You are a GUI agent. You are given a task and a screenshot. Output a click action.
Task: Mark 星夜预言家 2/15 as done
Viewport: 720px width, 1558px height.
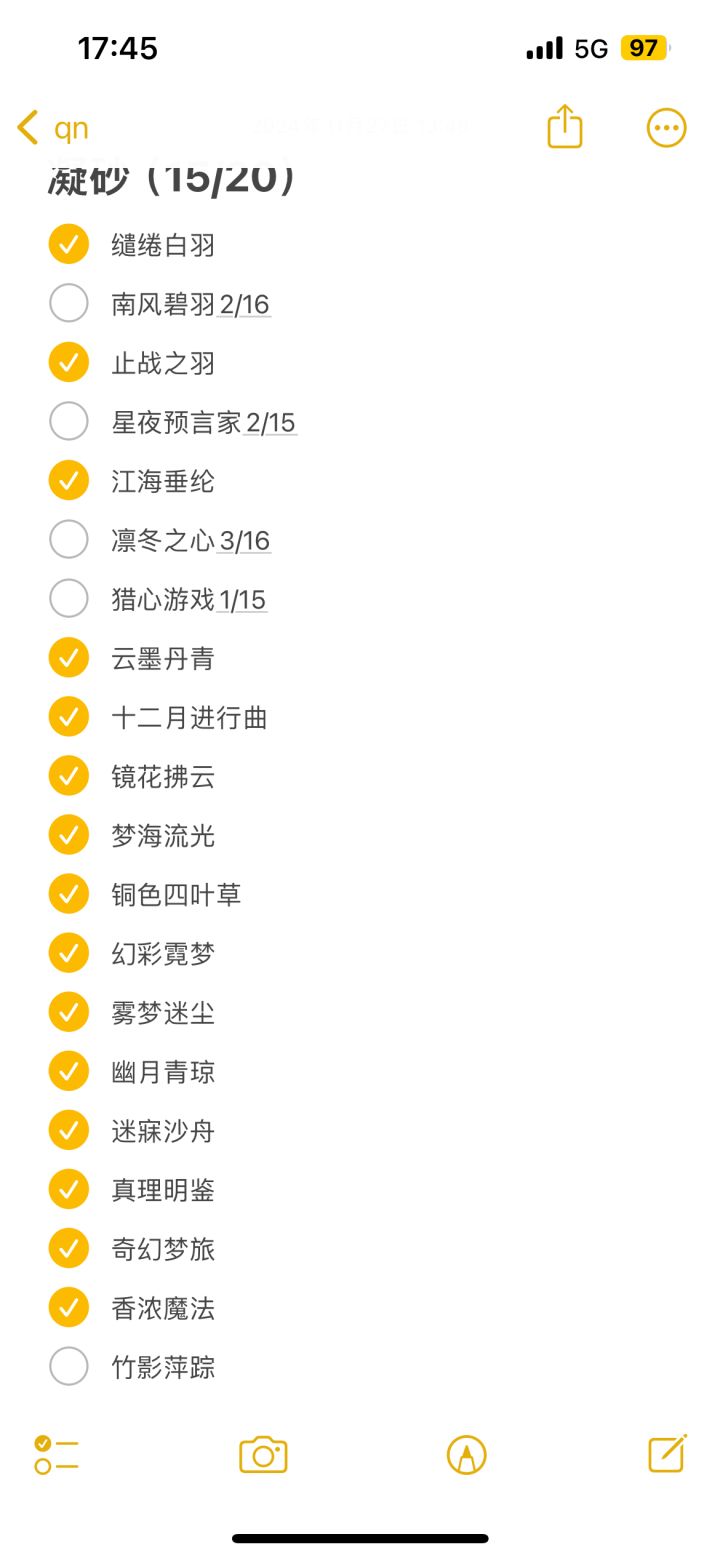(69, 421)
